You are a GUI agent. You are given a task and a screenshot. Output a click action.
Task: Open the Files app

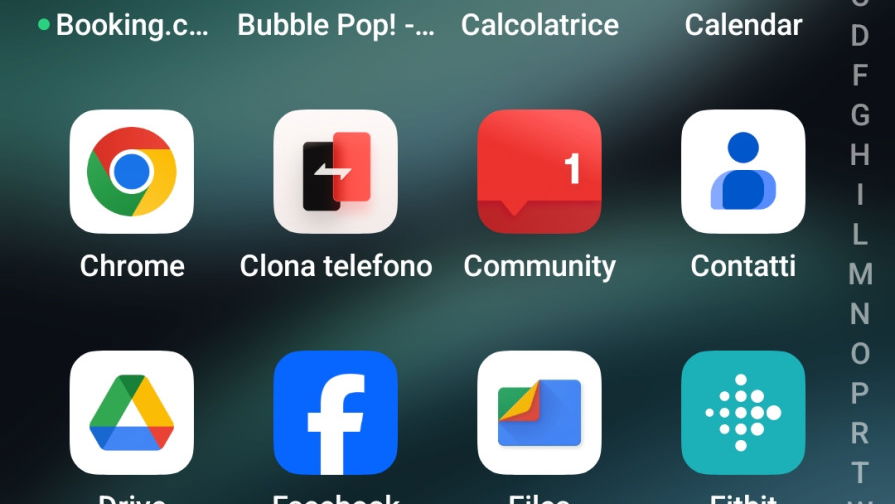(x=539, y=413)
